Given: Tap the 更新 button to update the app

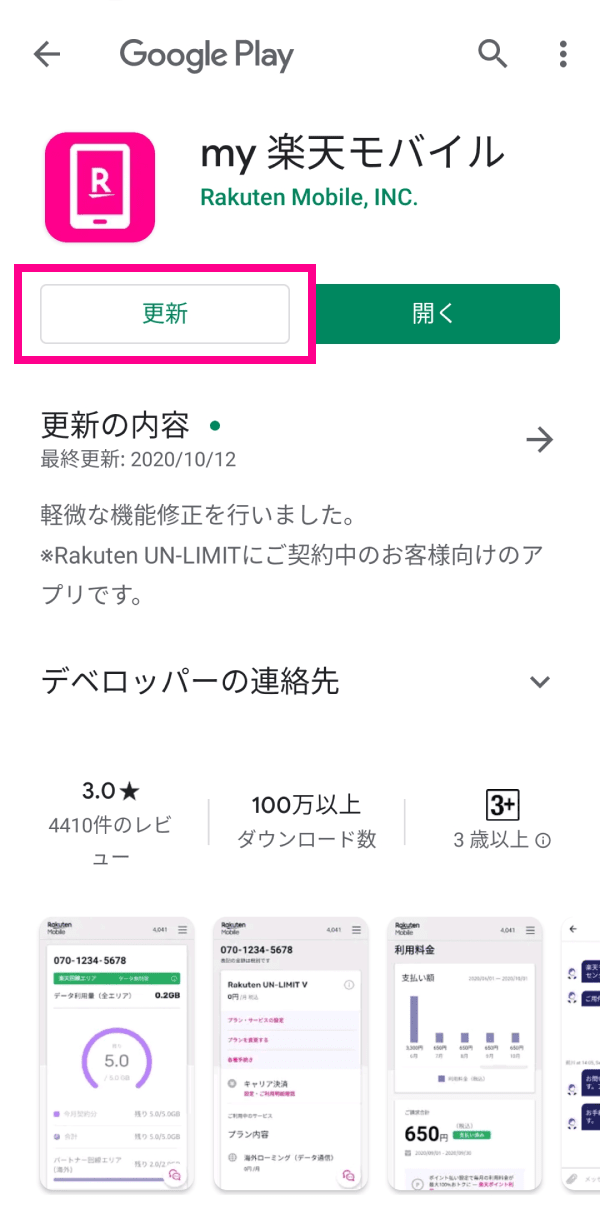Looking at the screenshot, I should pos(165,314).
